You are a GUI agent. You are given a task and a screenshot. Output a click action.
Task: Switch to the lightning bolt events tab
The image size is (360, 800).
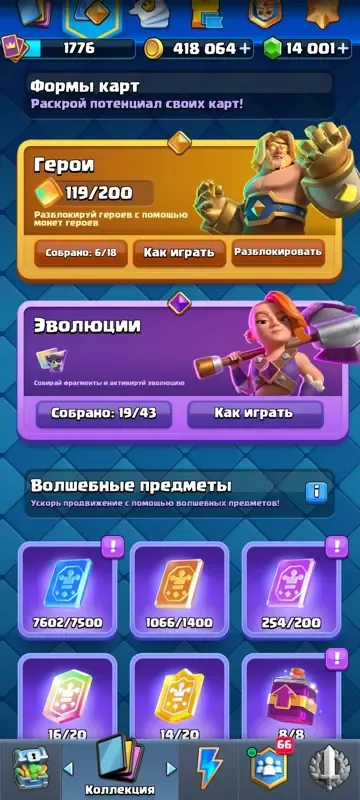pos(209,769)
